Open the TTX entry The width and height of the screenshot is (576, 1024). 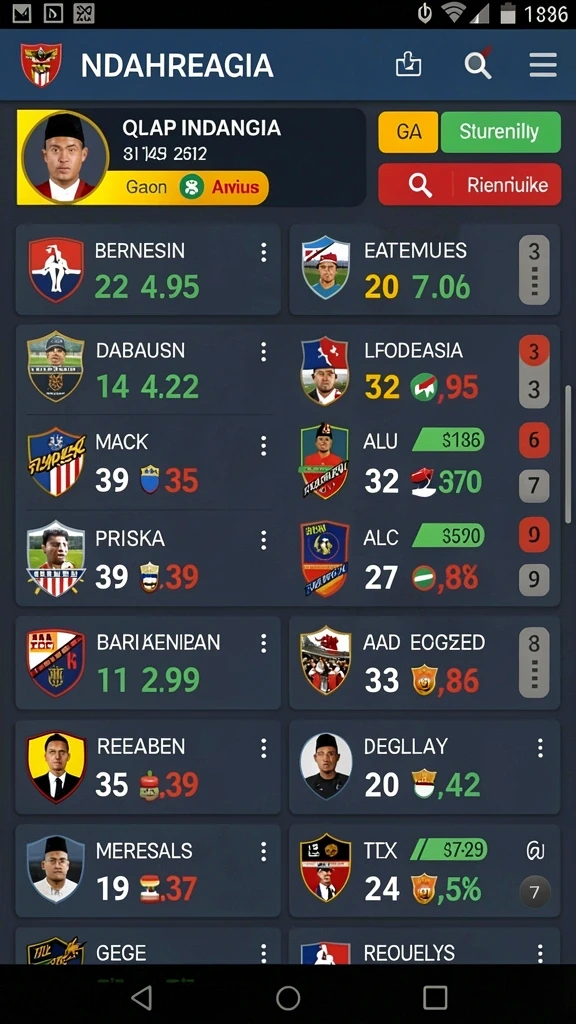tap(424, 871)
